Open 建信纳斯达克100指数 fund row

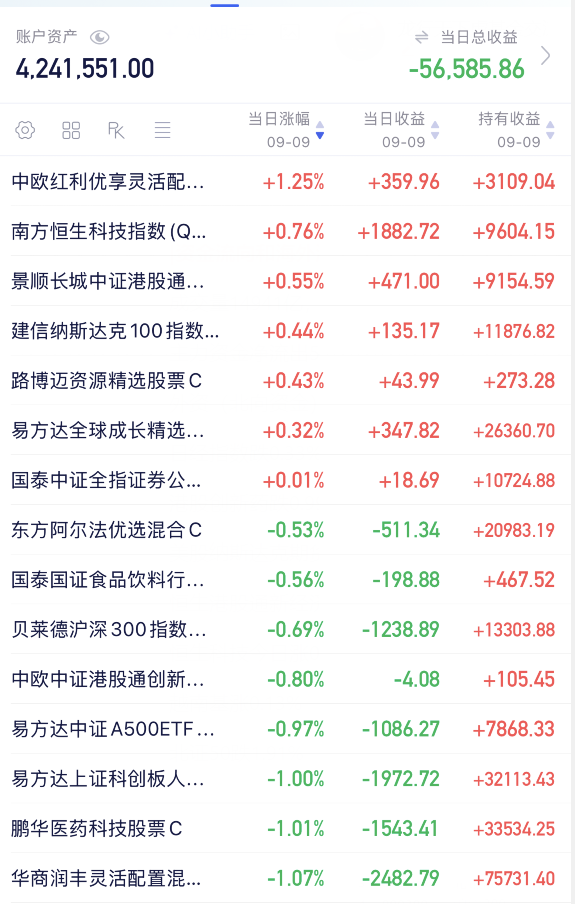(x=287, y=331)
